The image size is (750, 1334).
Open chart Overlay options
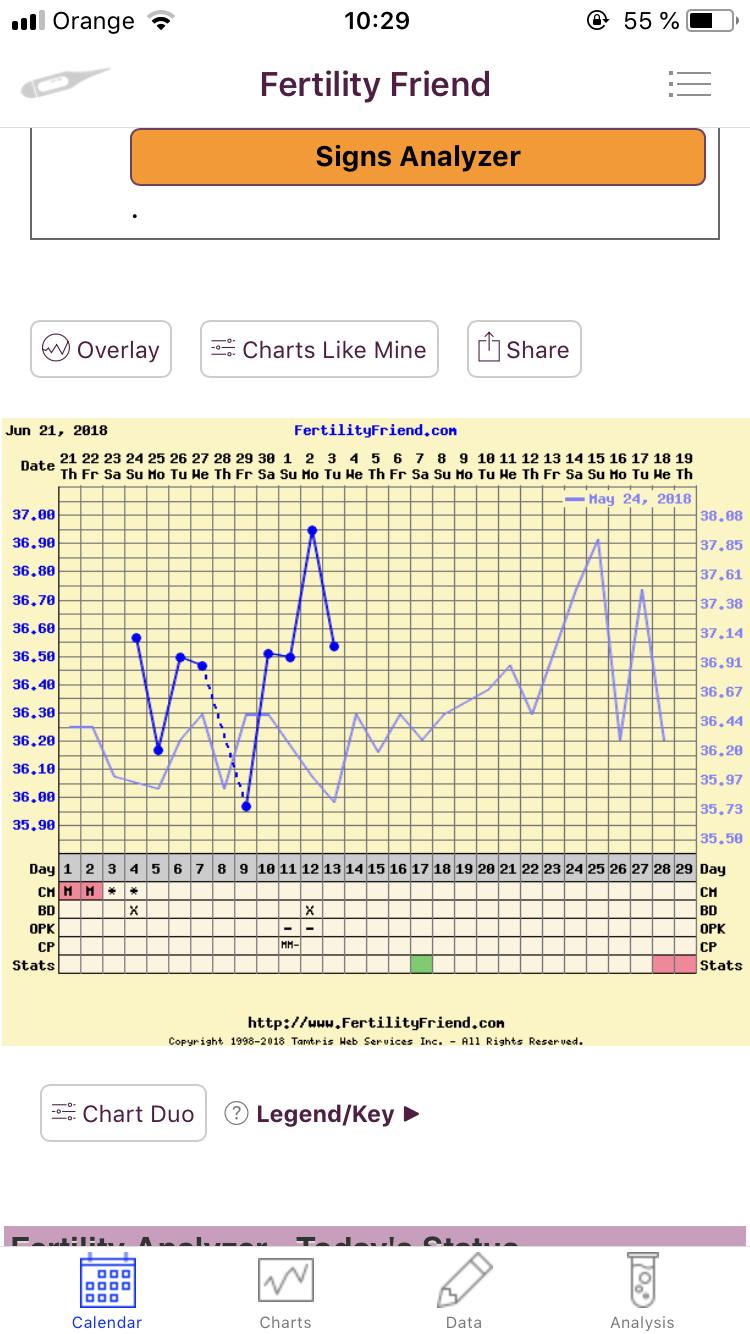coord(101,349)
